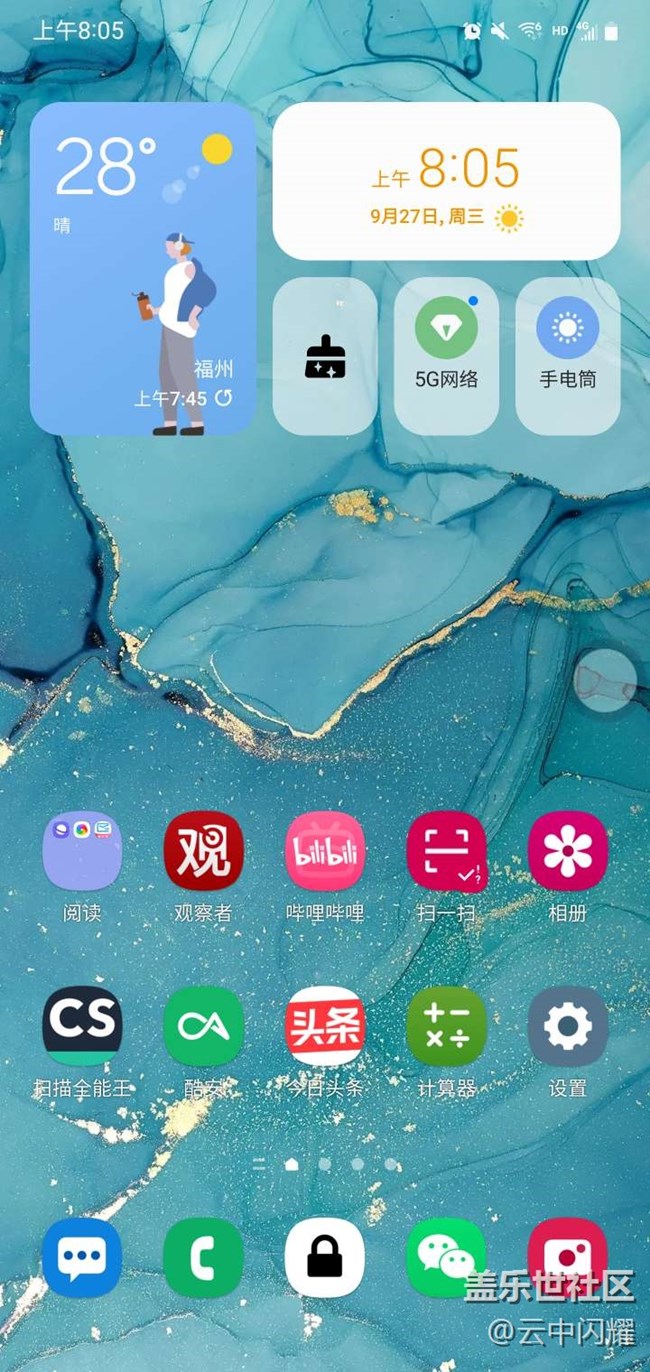Launch the 计算器 calculator
The height and width of the screenshot is (1372, 650).
446,1026
